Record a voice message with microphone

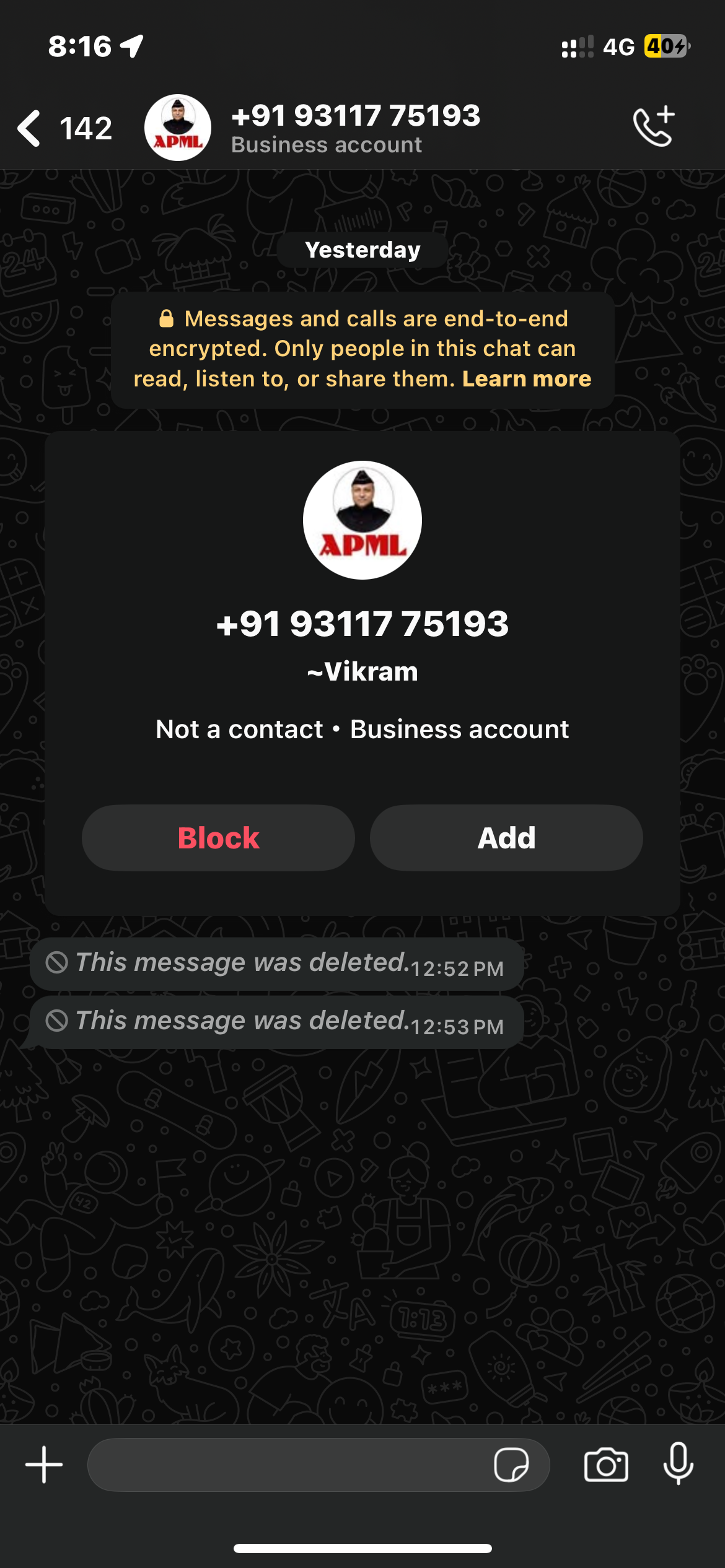coord(679,1463)
